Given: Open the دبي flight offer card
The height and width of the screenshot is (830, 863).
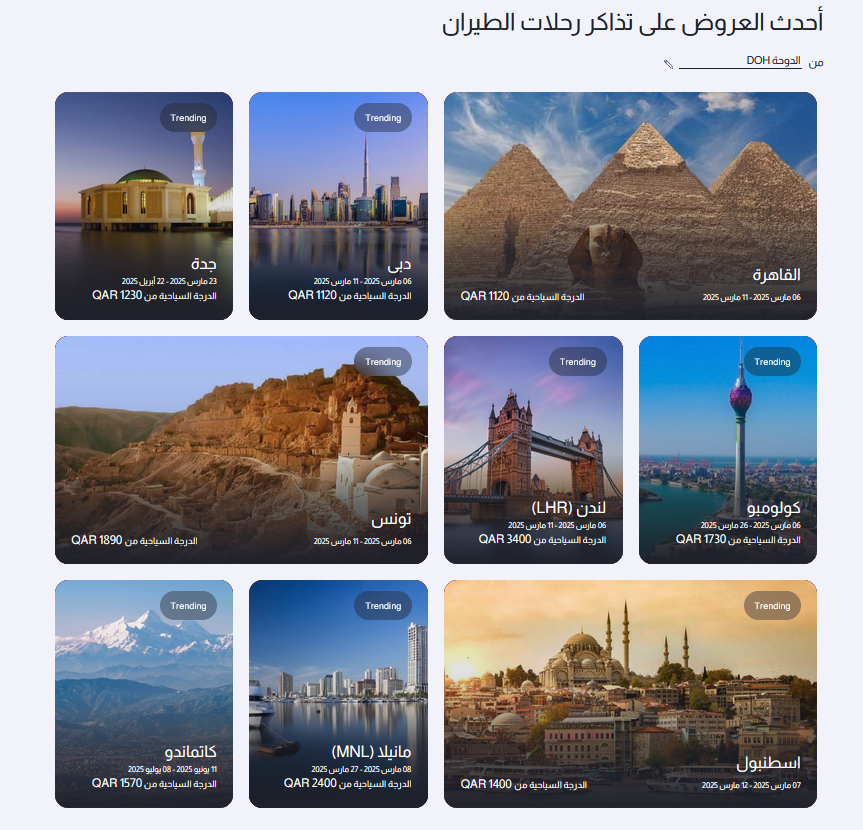Looking at the screenshot, I should point(338,206).
